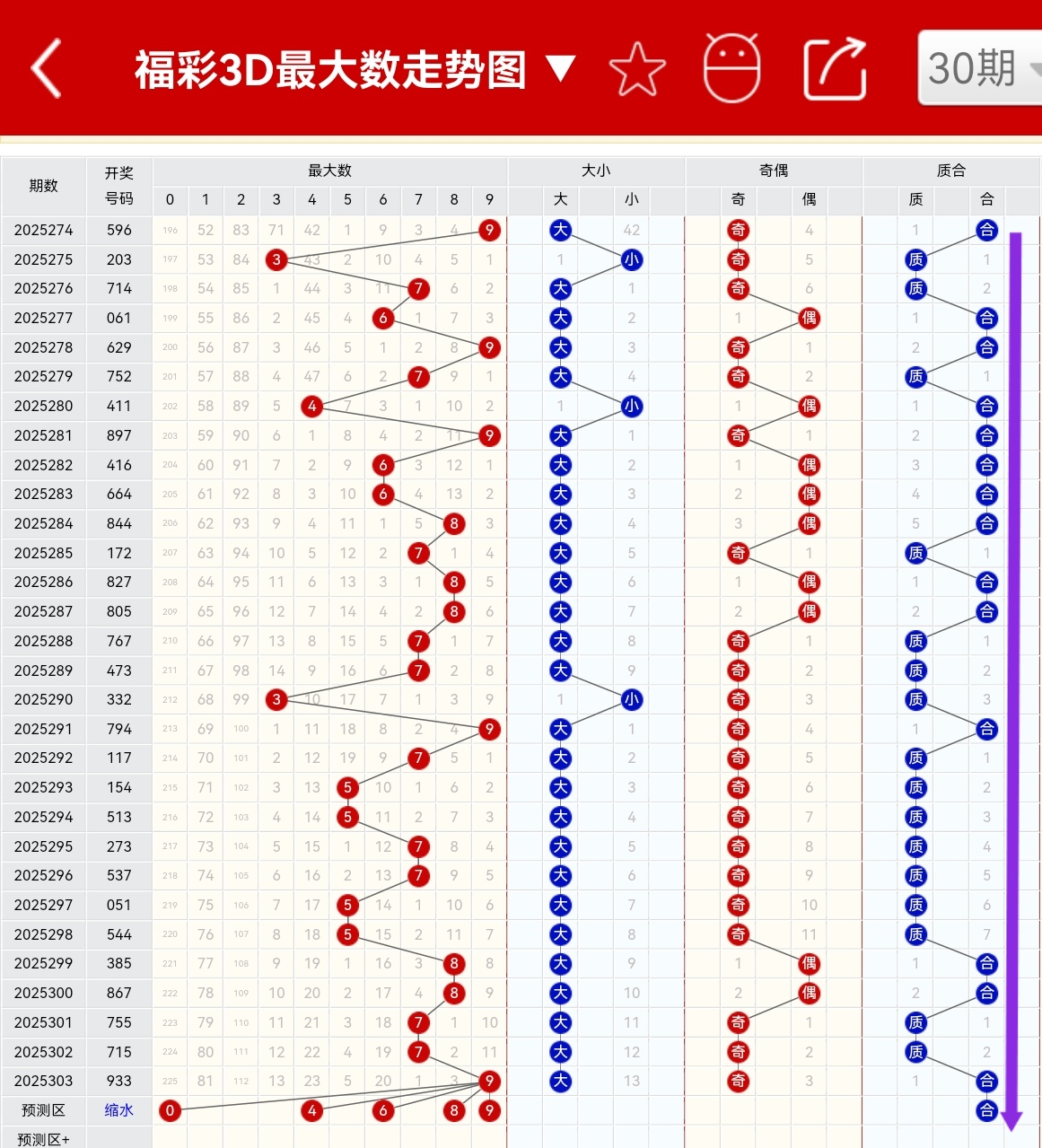Select number 6 in prediction zone

pos(383,1110)
